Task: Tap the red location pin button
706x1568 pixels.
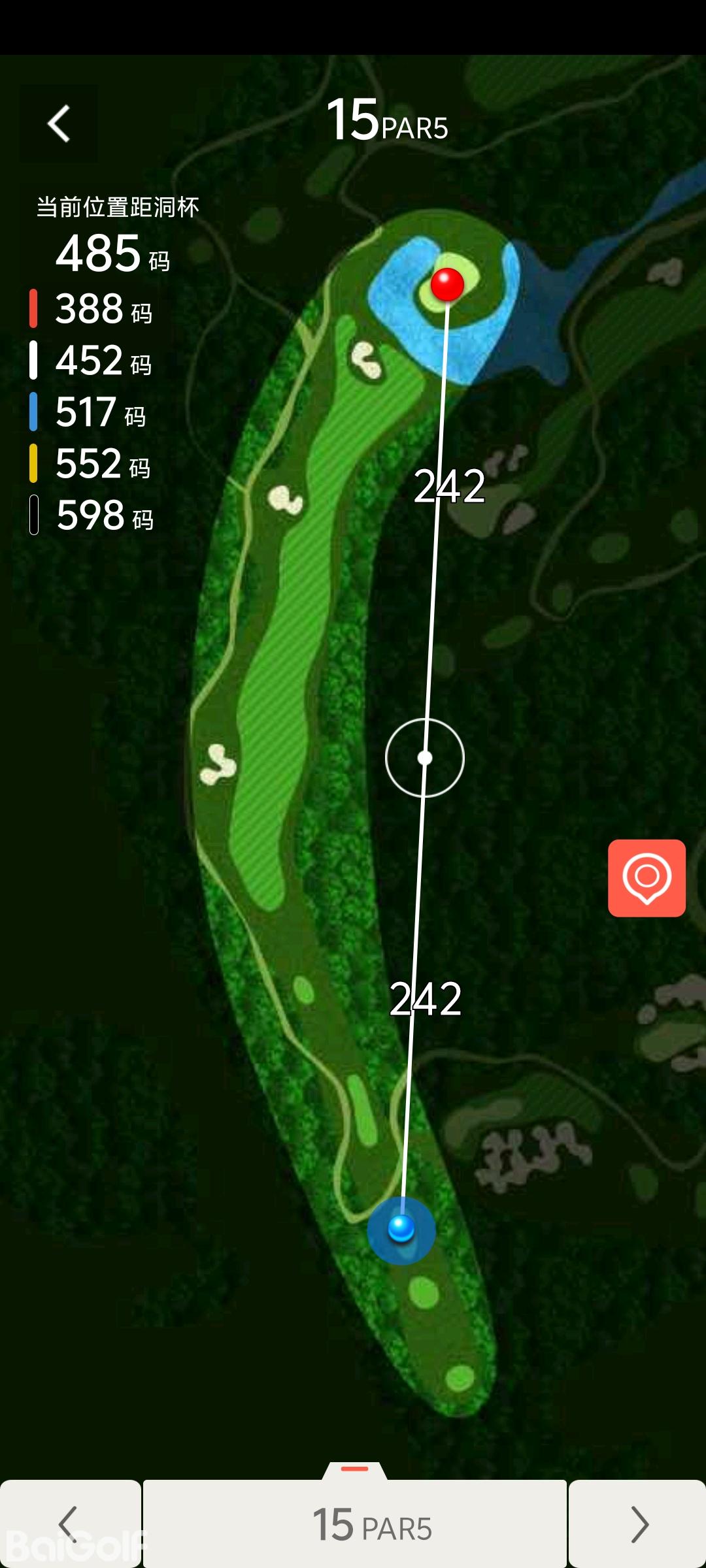Action: (x=647, y=878)
